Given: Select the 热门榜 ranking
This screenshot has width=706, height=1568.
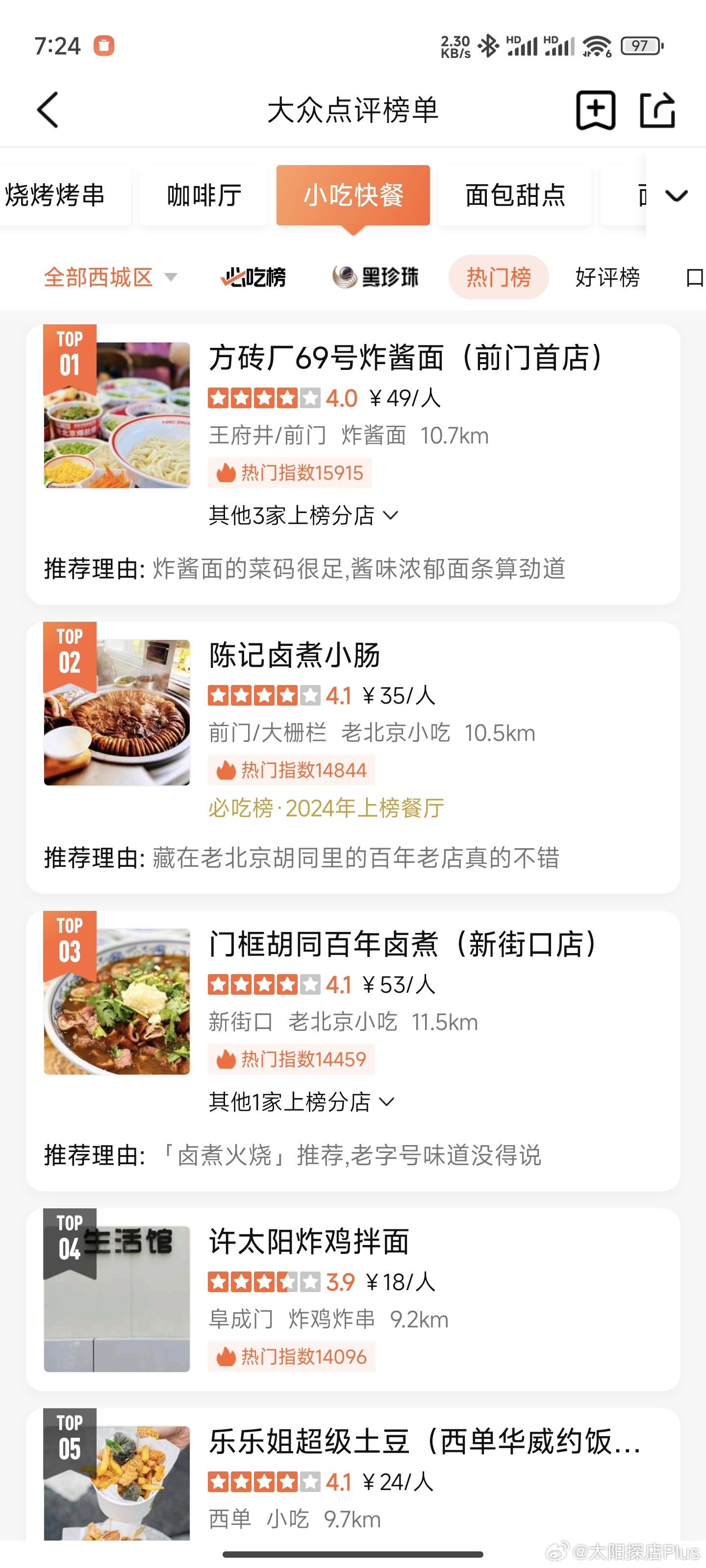Looking at the screenshot, I should click(x=499, y=277).
